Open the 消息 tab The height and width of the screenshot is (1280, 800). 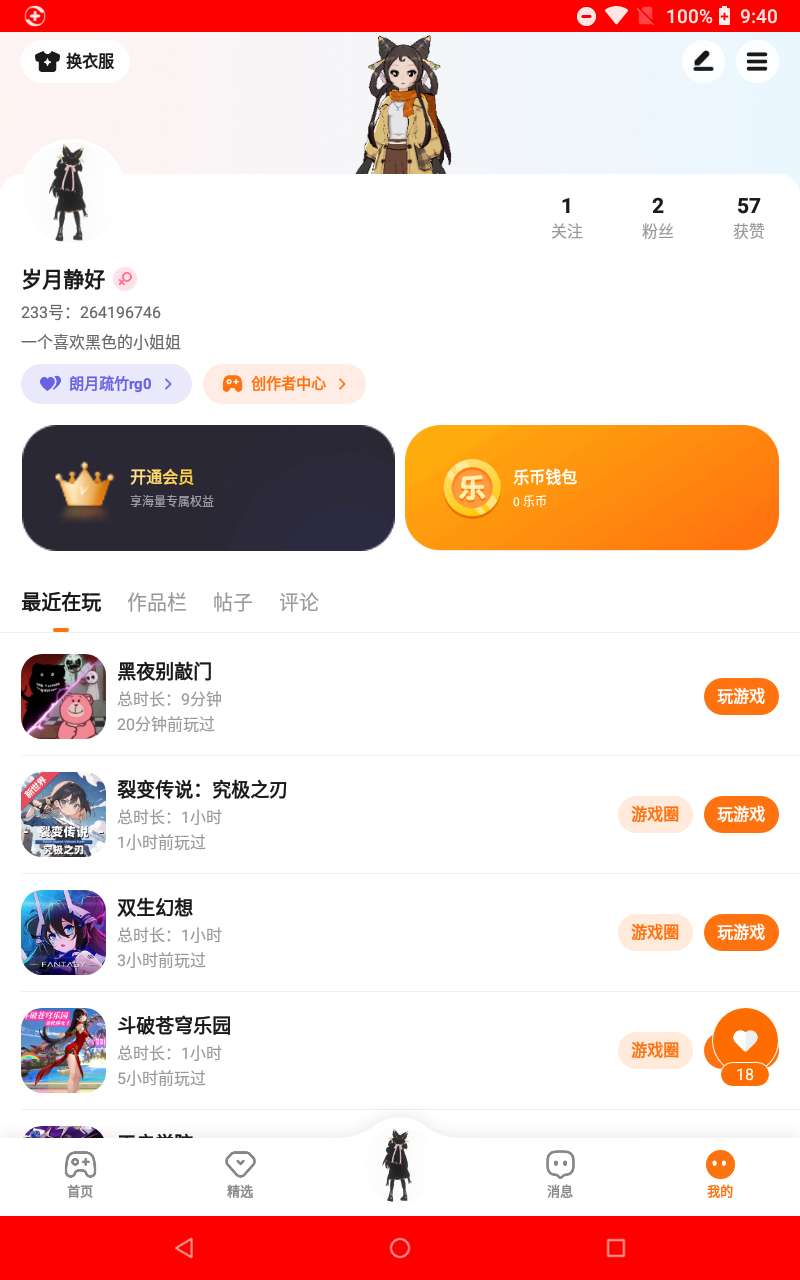tap(560, 1174)
